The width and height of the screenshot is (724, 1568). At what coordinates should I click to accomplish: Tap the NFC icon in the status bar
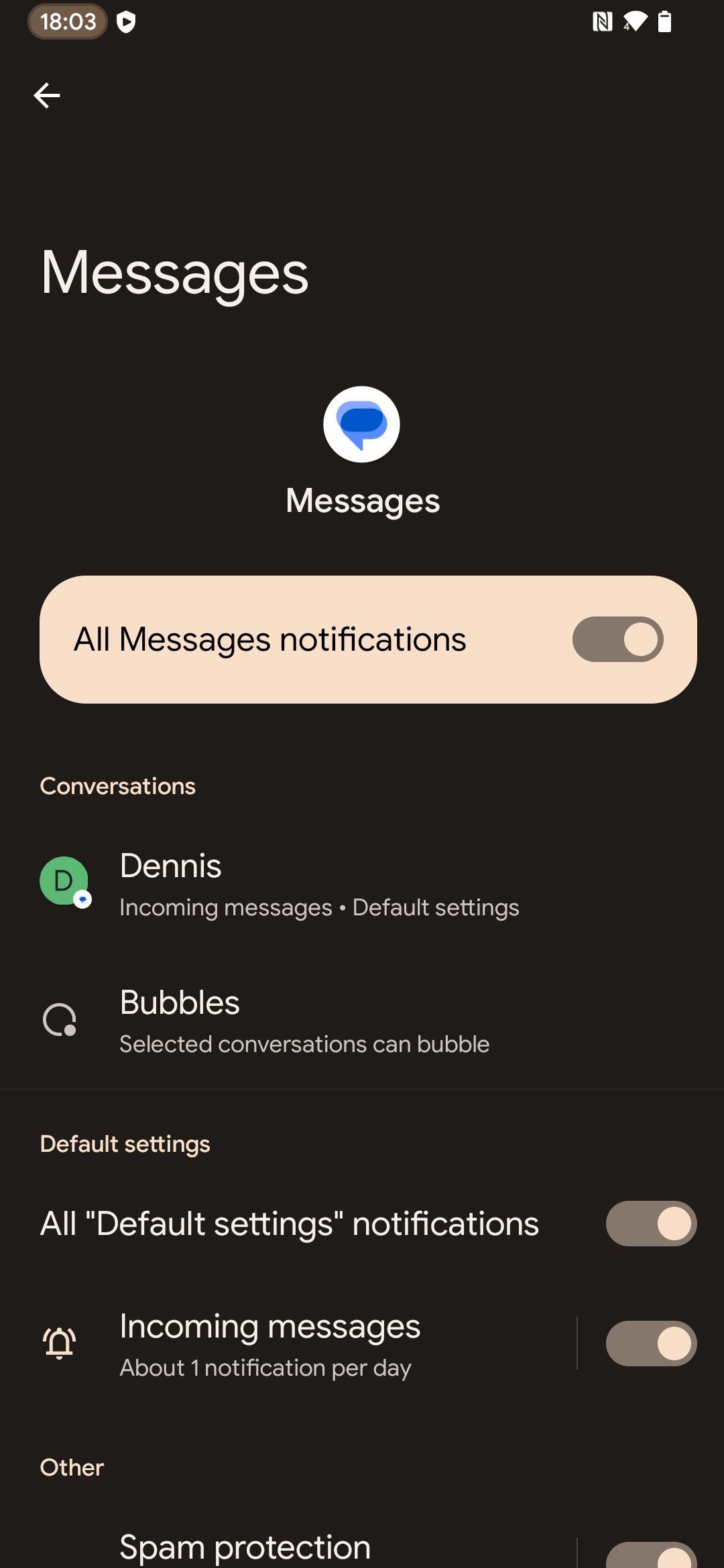[602, 21]
